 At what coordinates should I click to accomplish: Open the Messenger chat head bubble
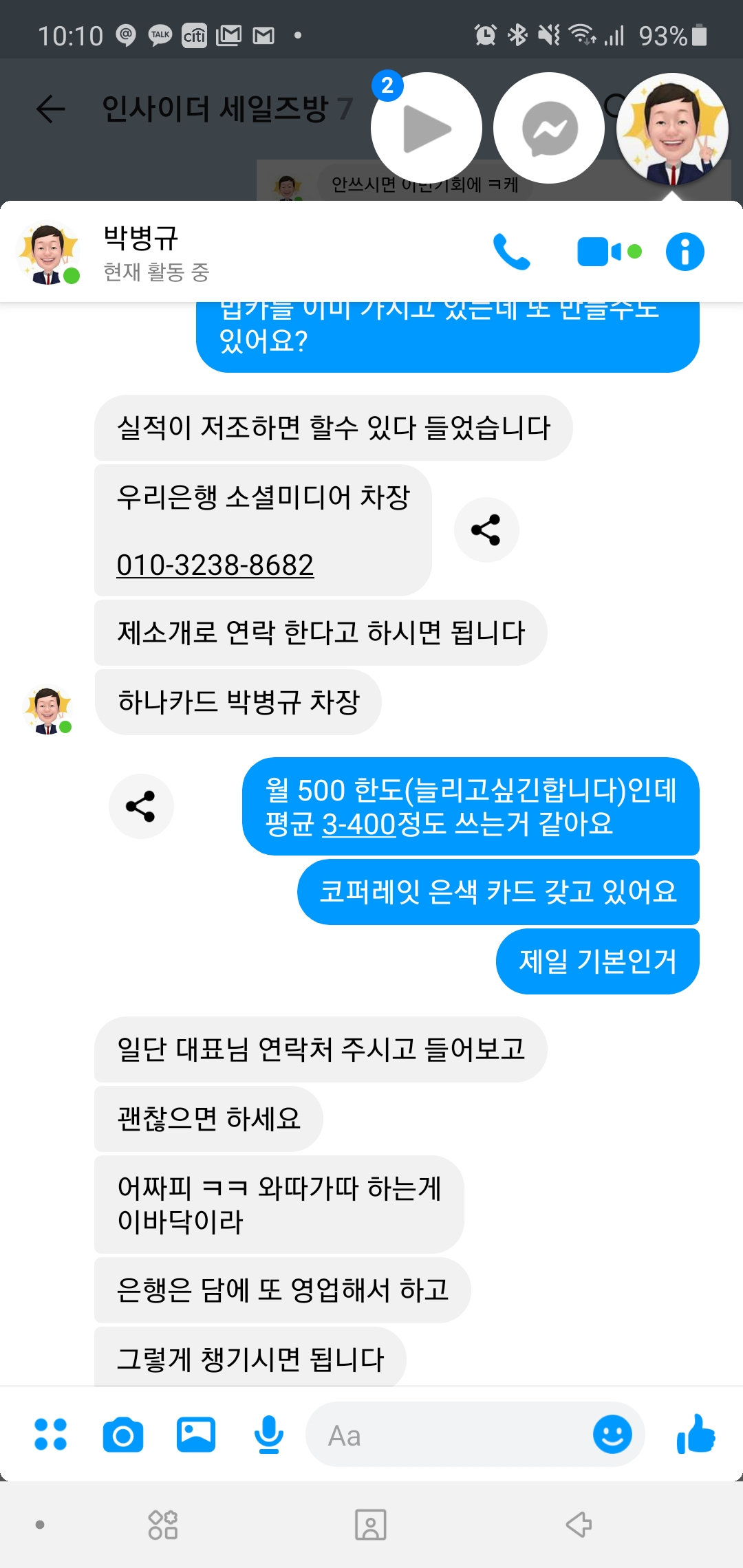tap(548, 129)
